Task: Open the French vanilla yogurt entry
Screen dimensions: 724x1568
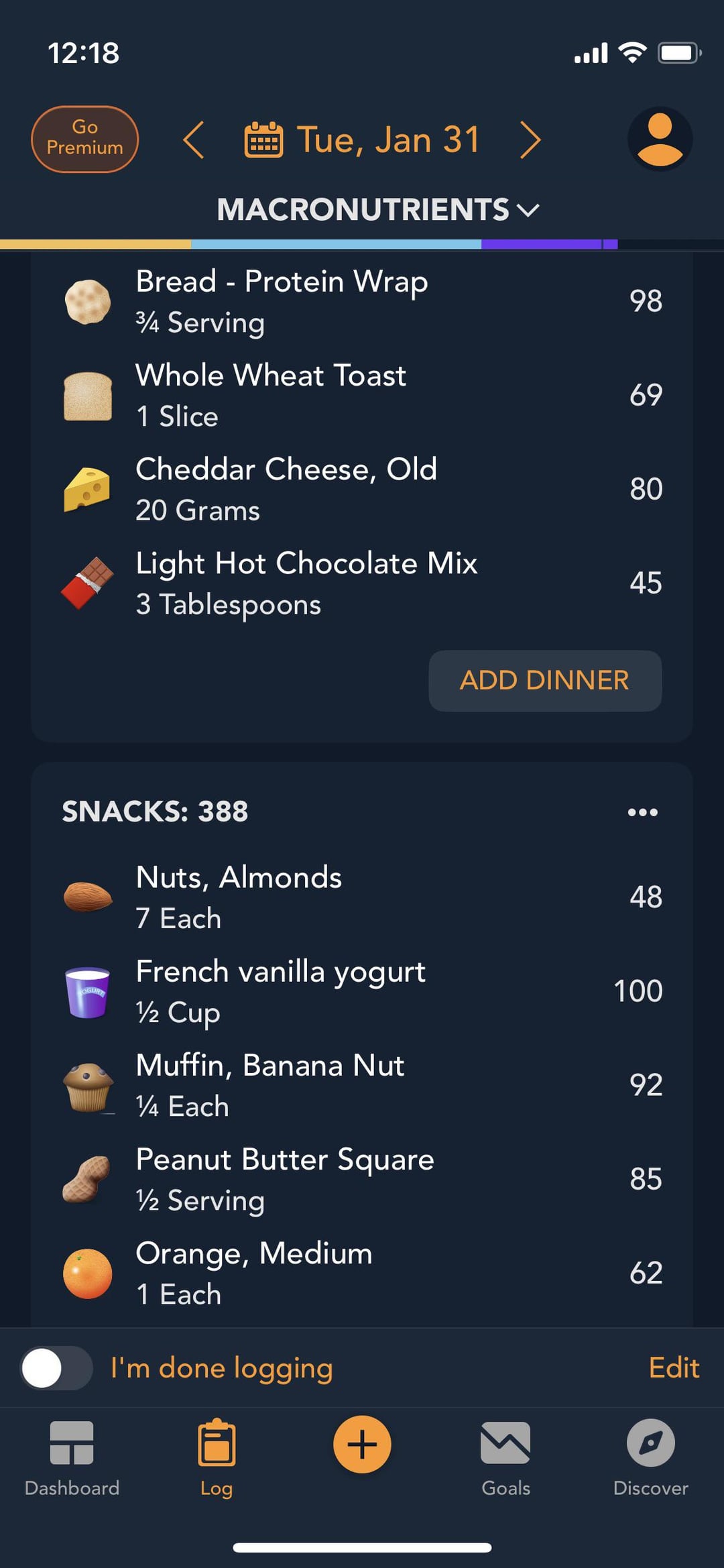Action: (x=362, y=991)
